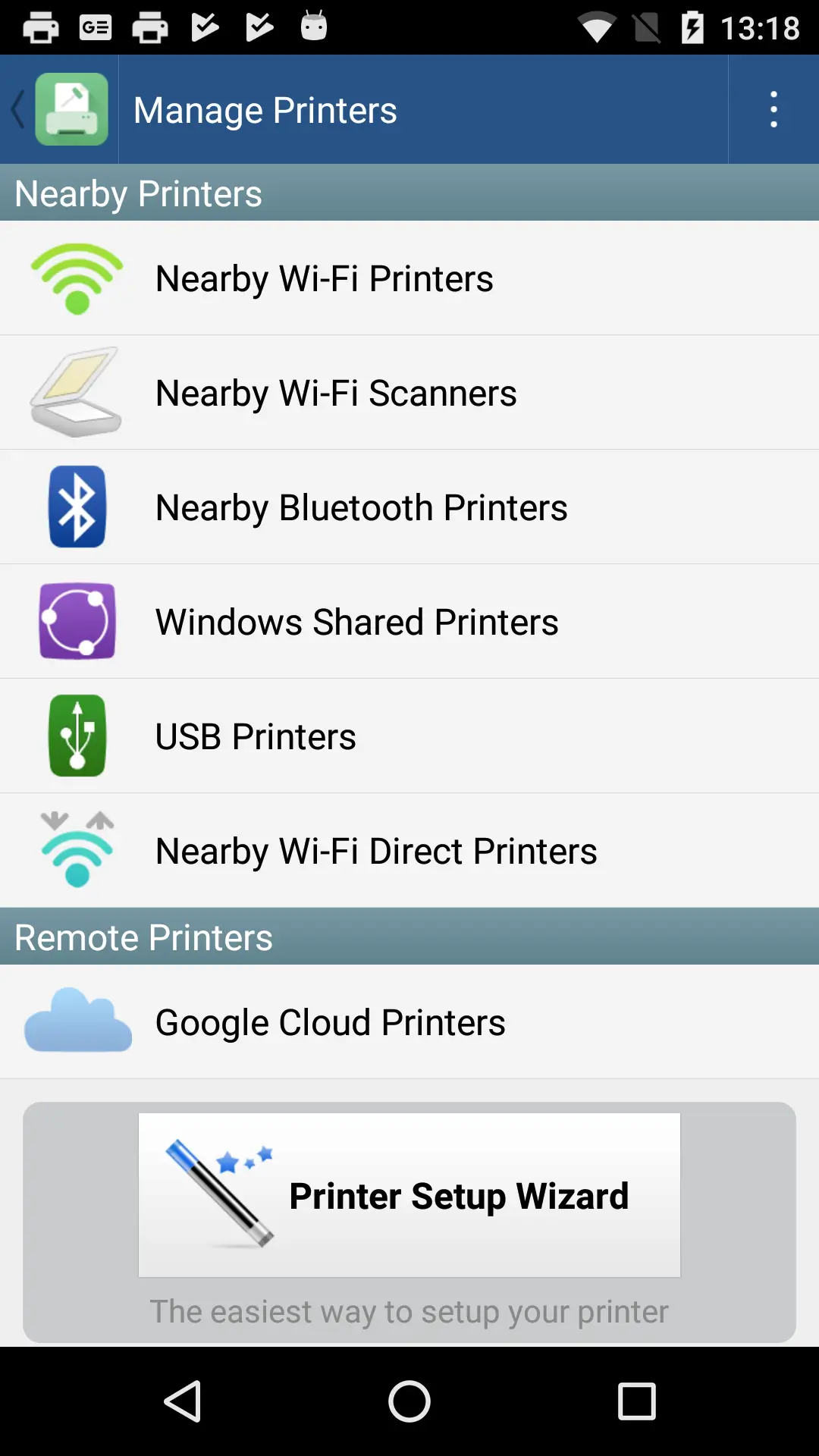Screen dimensions: 819x1456
Task: Open USB Printers
Action: (409, 736)
